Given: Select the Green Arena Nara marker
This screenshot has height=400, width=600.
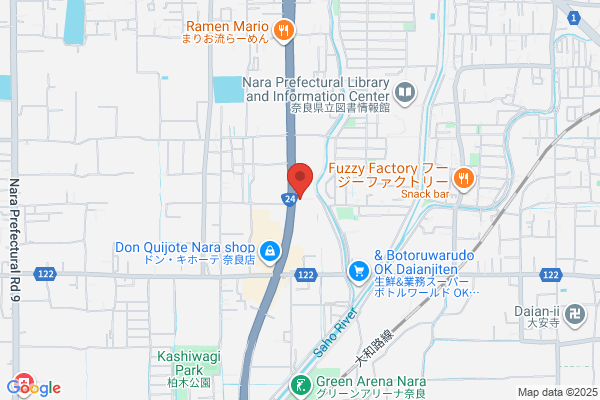Looking at the screenshot, I should click(301, 386).
